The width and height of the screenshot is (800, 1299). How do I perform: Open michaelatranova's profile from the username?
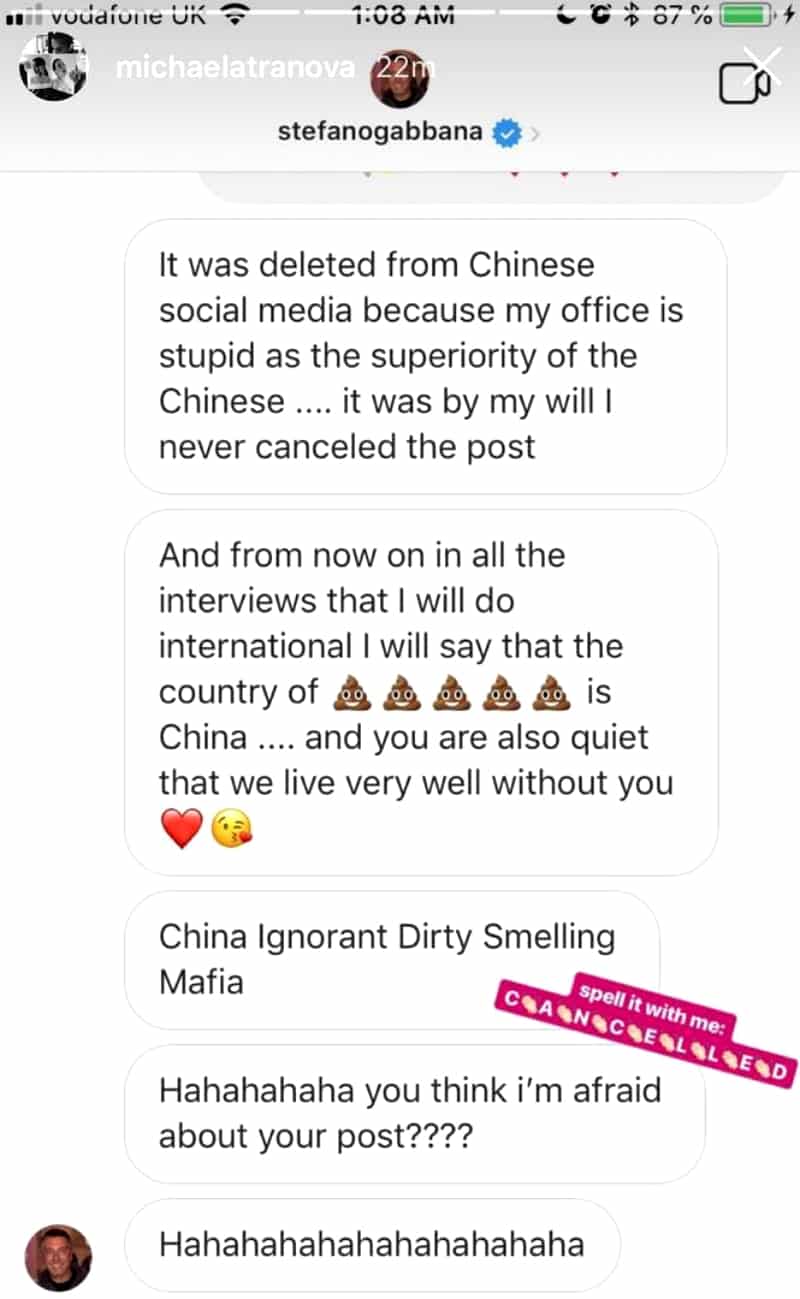pos(235,69)
